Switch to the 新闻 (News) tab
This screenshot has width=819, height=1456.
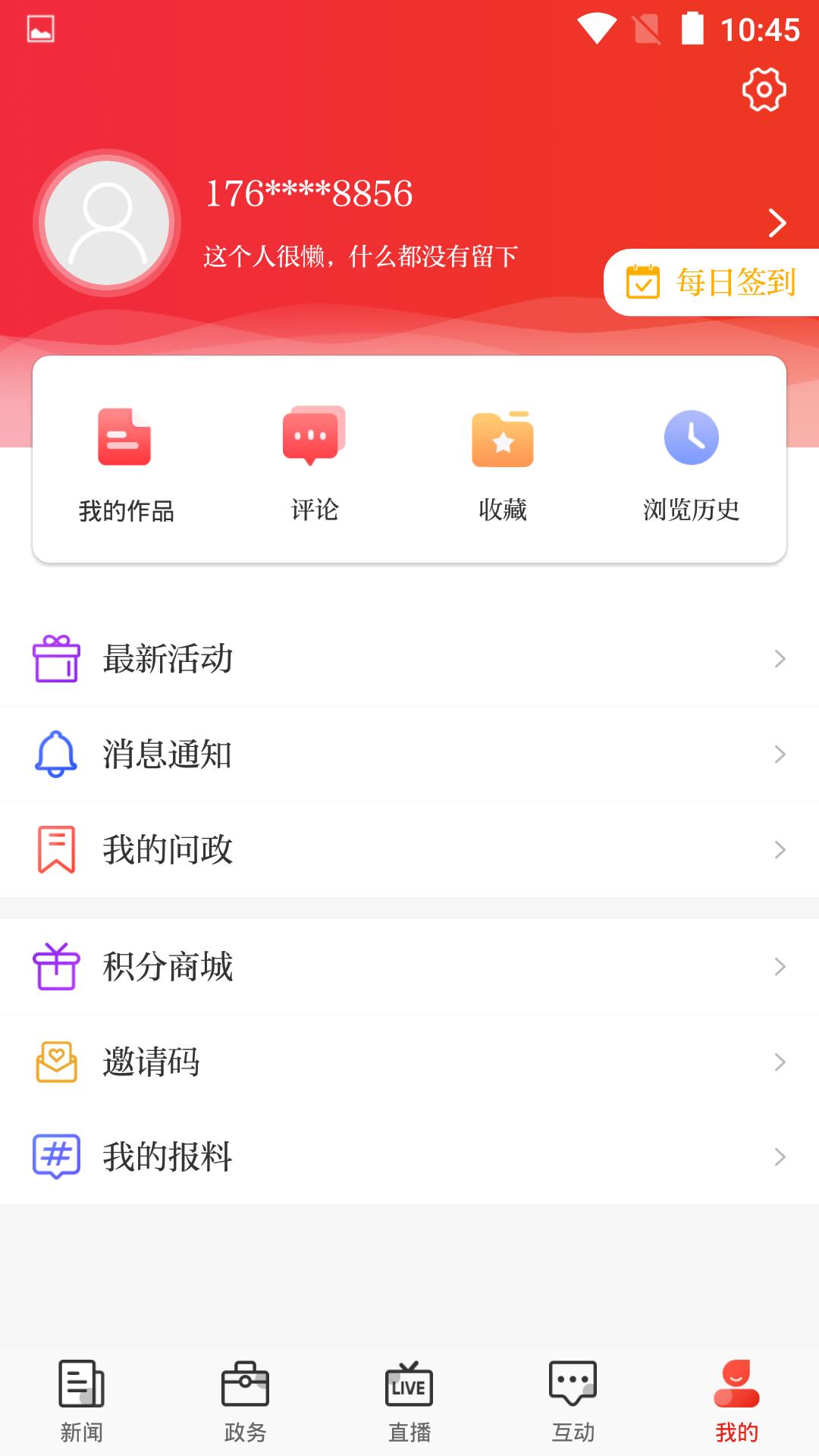tap(82, 1403)
